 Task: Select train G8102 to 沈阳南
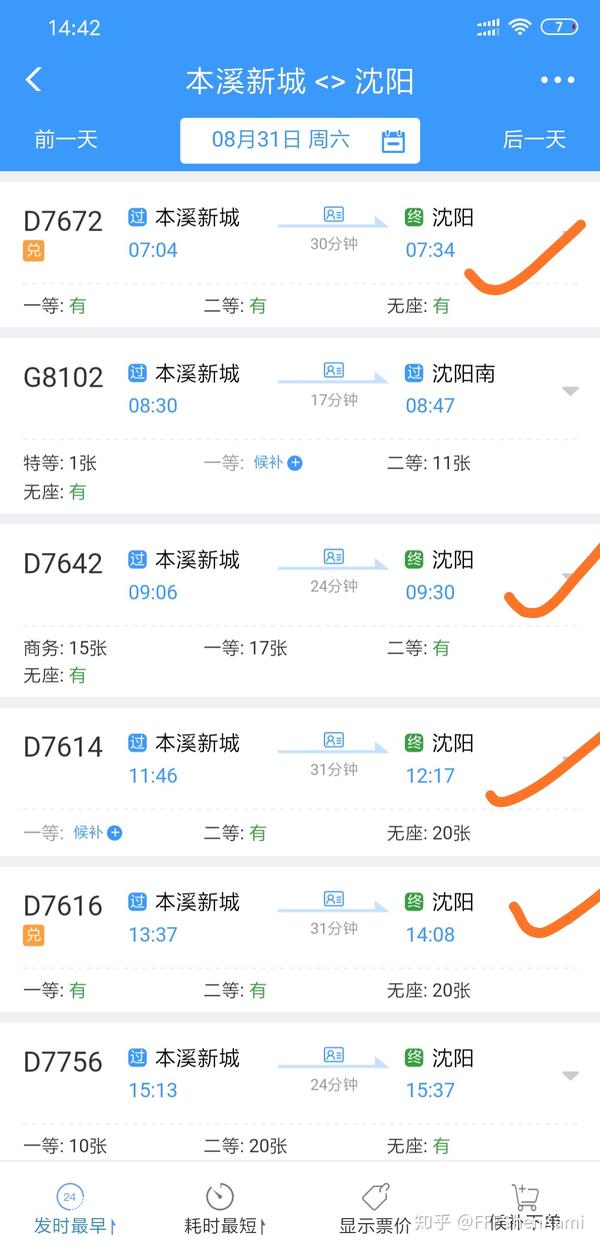click(x=300, y=426)
